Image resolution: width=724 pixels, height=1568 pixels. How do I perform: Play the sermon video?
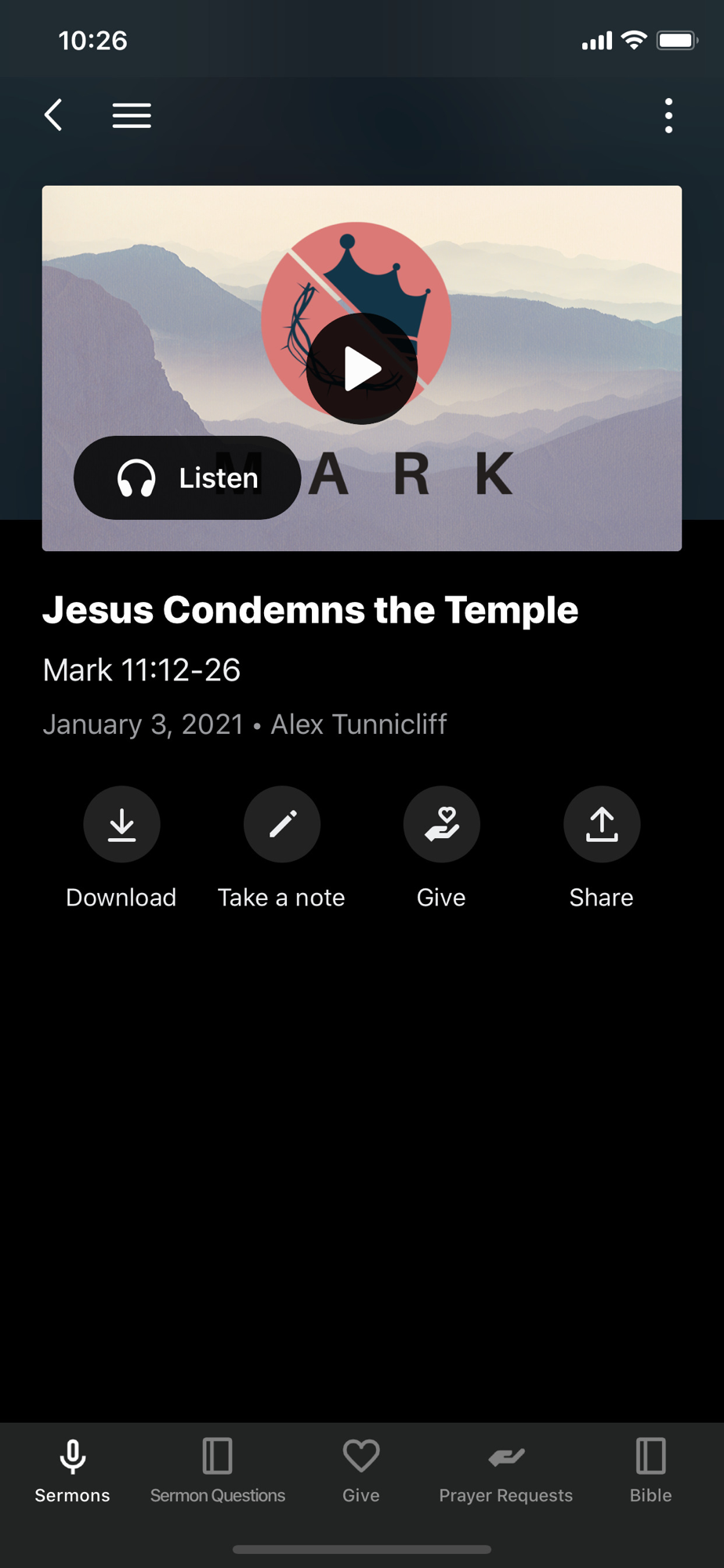click(362, 368)
